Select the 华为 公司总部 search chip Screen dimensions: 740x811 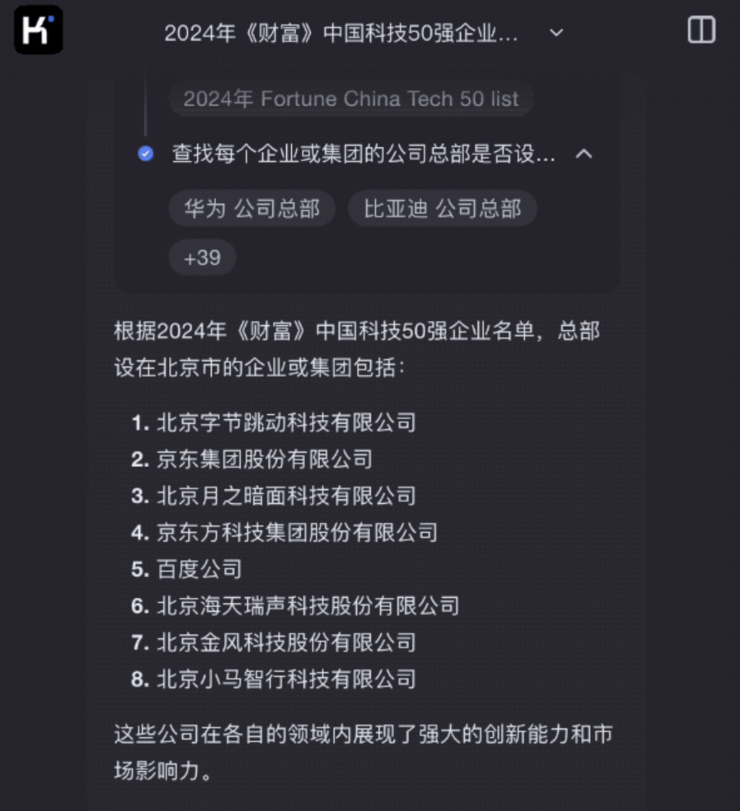[x=251, y=208]
